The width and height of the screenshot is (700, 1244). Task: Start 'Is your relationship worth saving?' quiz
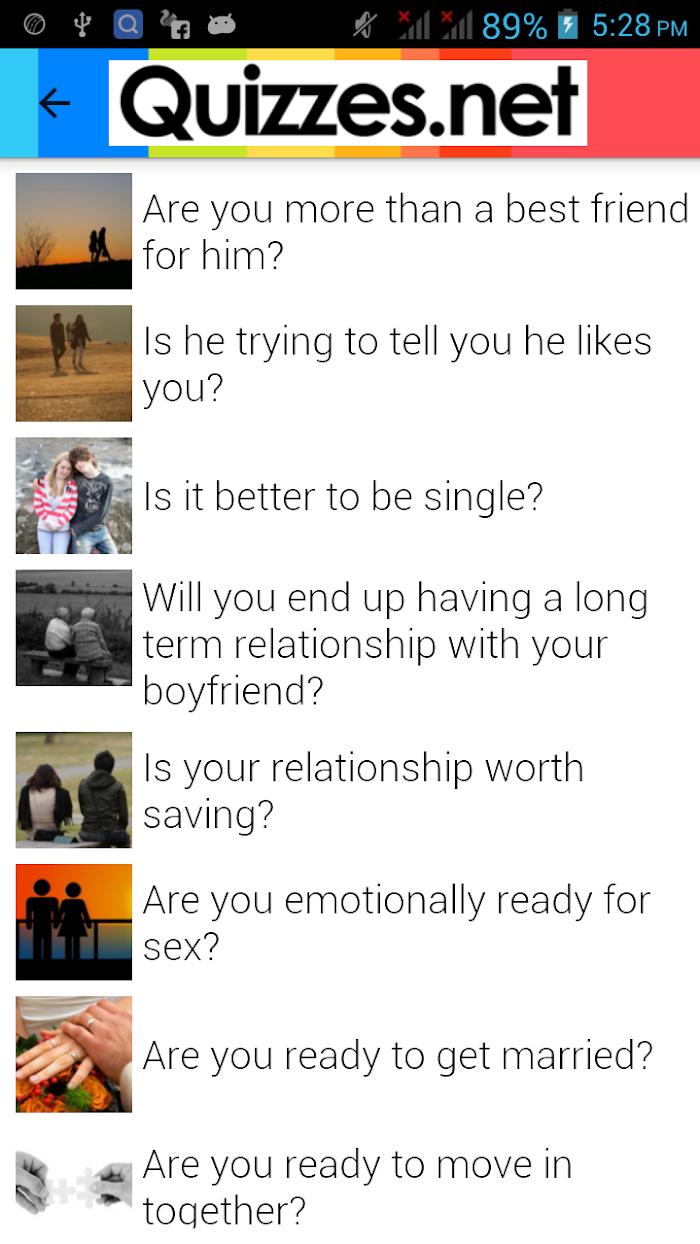coord(350,791)
